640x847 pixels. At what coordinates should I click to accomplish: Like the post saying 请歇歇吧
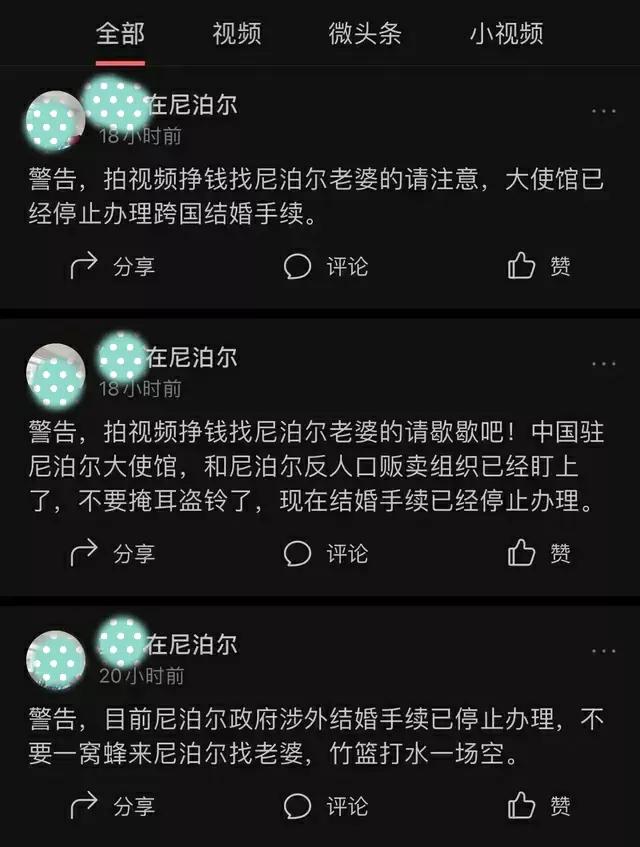pyautogui.click(x=540, y=553)
